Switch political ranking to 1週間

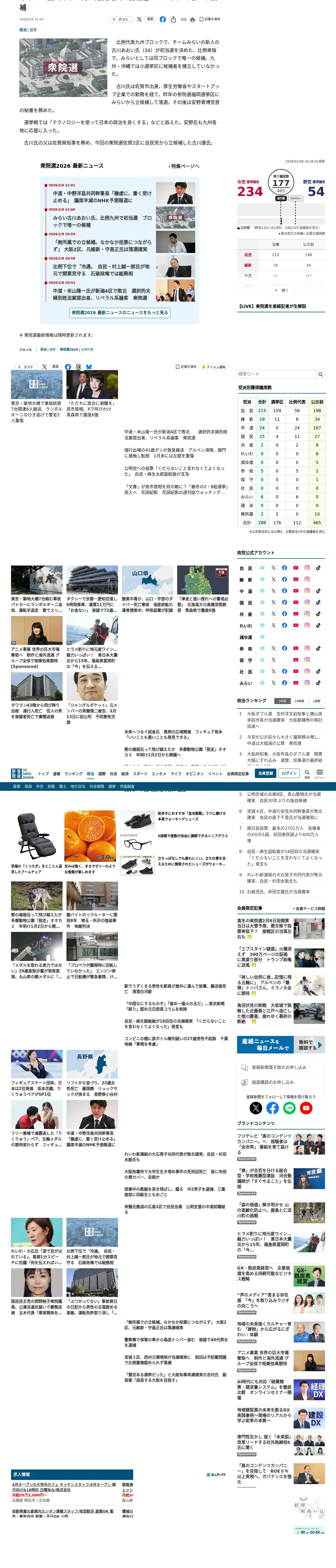[316, 701]
